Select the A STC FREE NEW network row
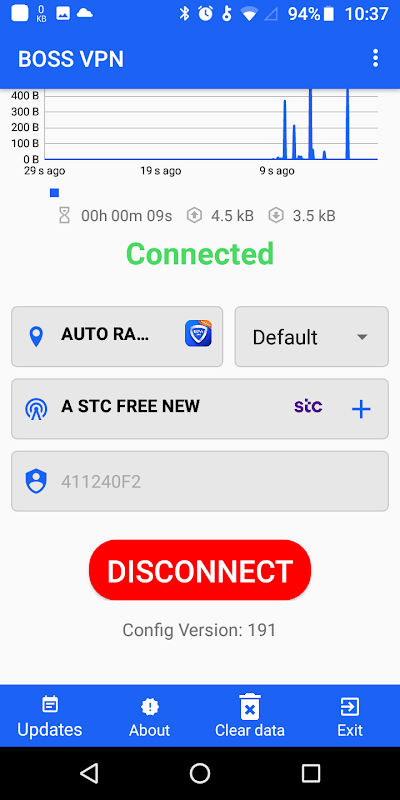This screenshot has height=800, width=400. 200,409
